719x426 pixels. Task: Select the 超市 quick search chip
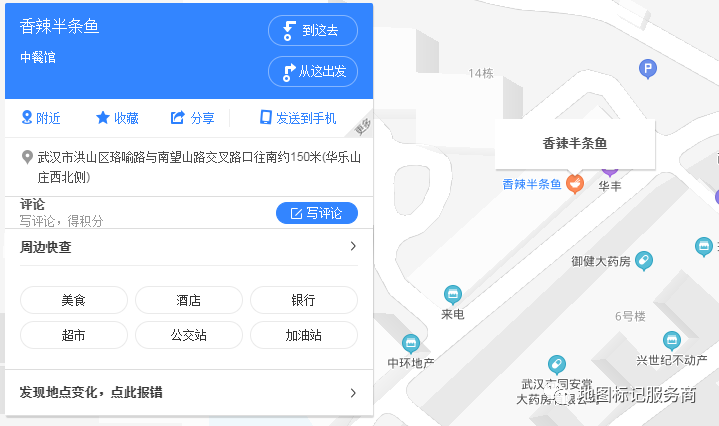click(x=74, y=335)
